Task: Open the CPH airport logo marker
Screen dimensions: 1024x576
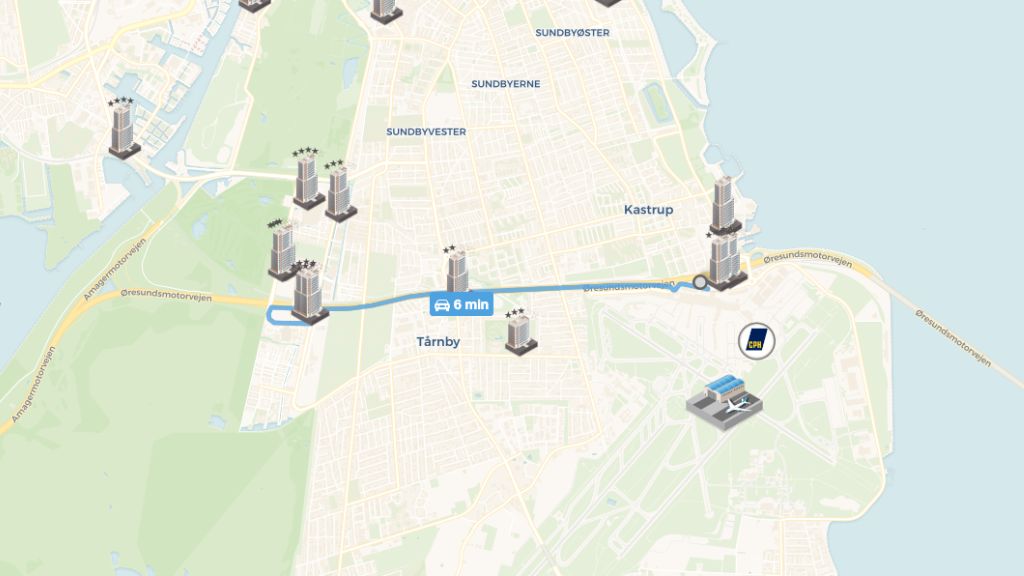Action: point(757,341)
